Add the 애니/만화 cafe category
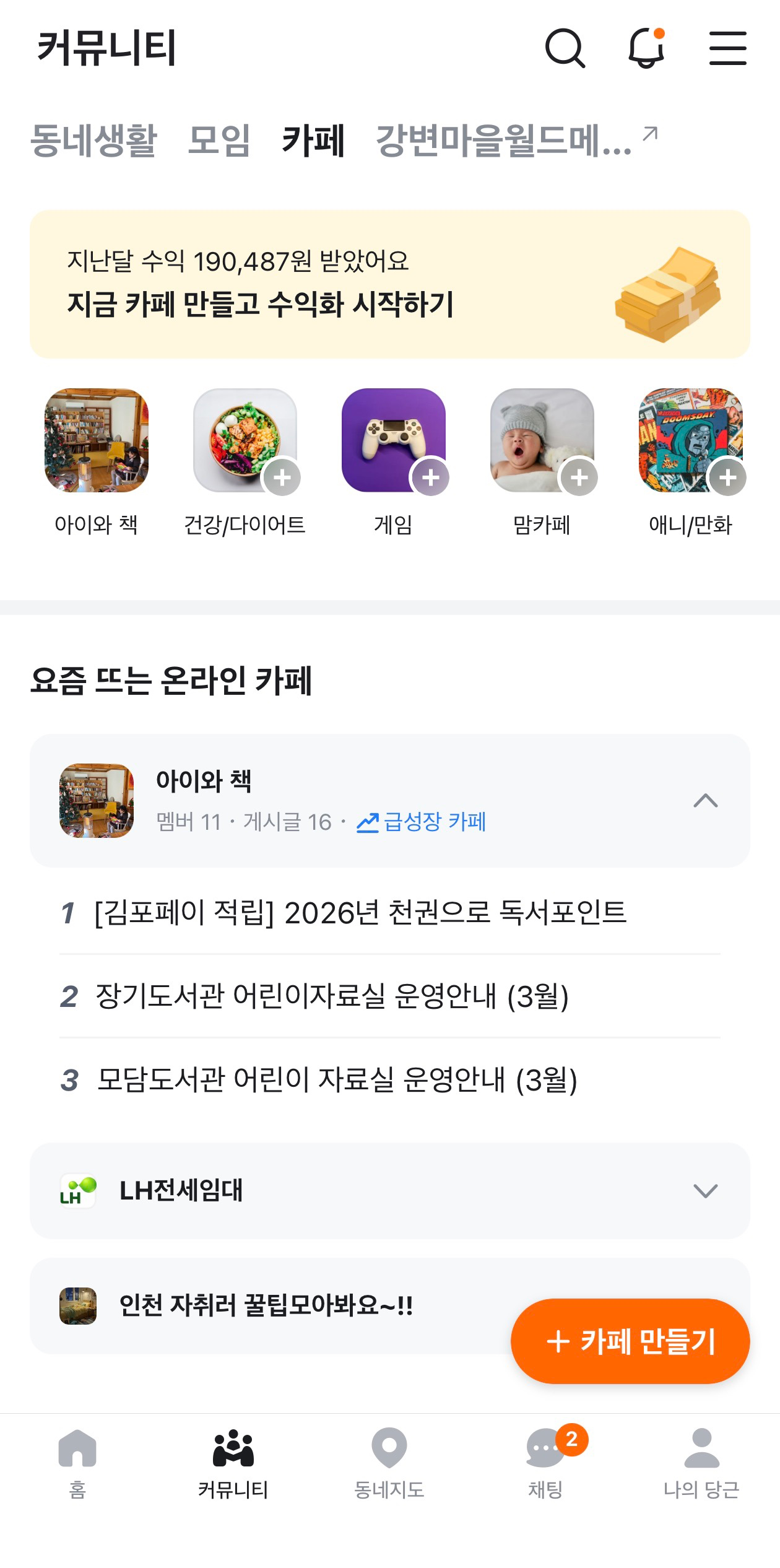 pos(728,477)
